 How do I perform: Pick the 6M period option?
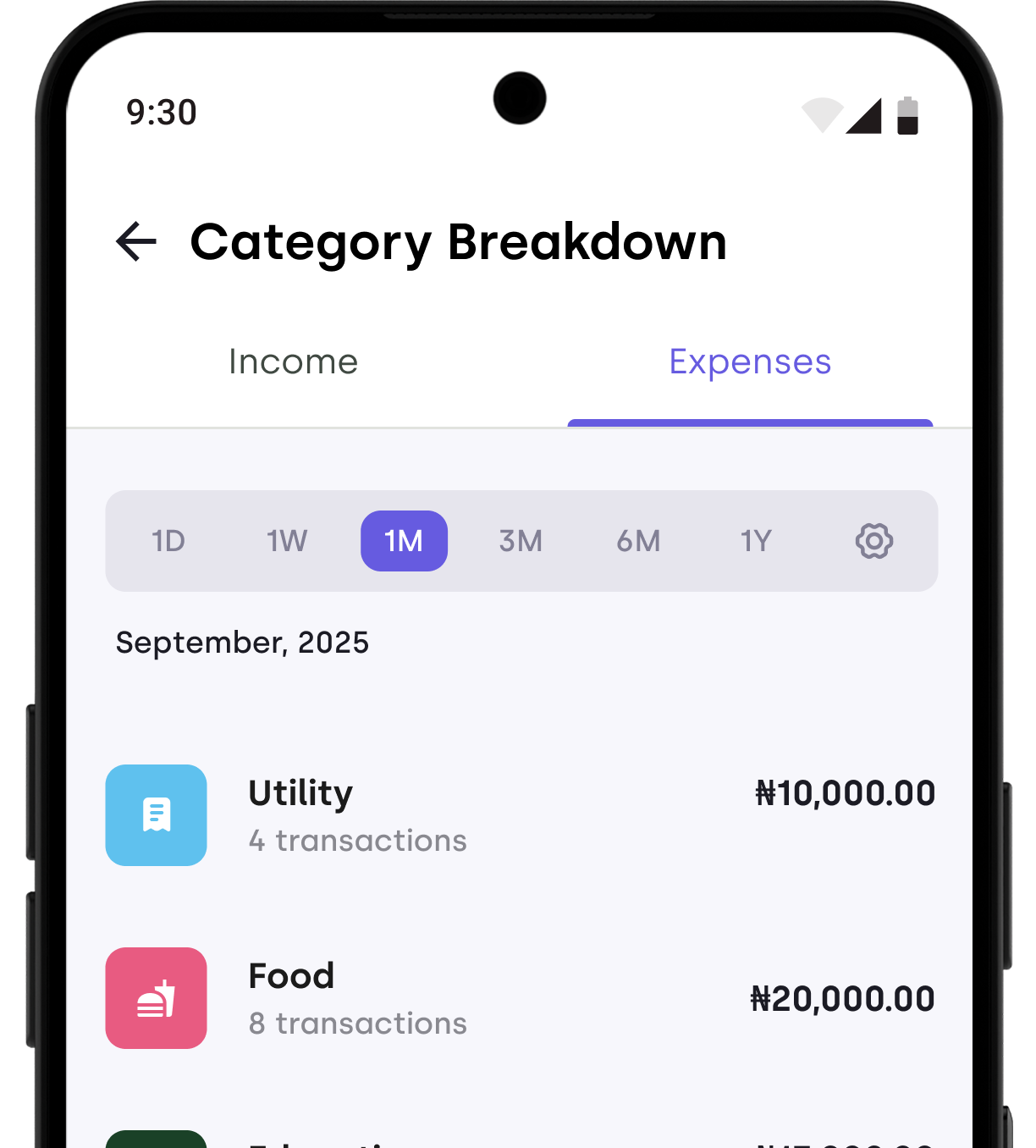point(638,541)
